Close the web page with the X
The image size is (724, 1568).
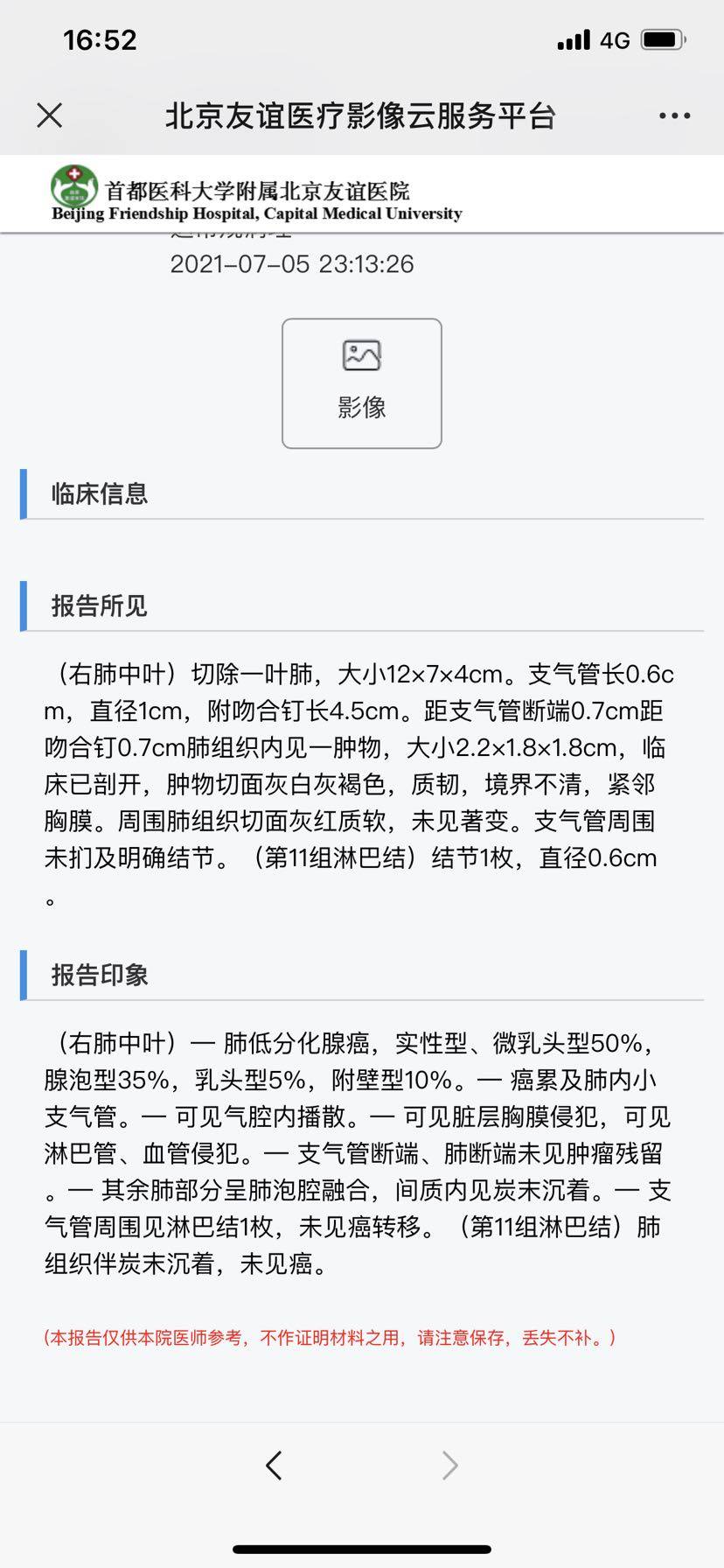tap(50, 115)
